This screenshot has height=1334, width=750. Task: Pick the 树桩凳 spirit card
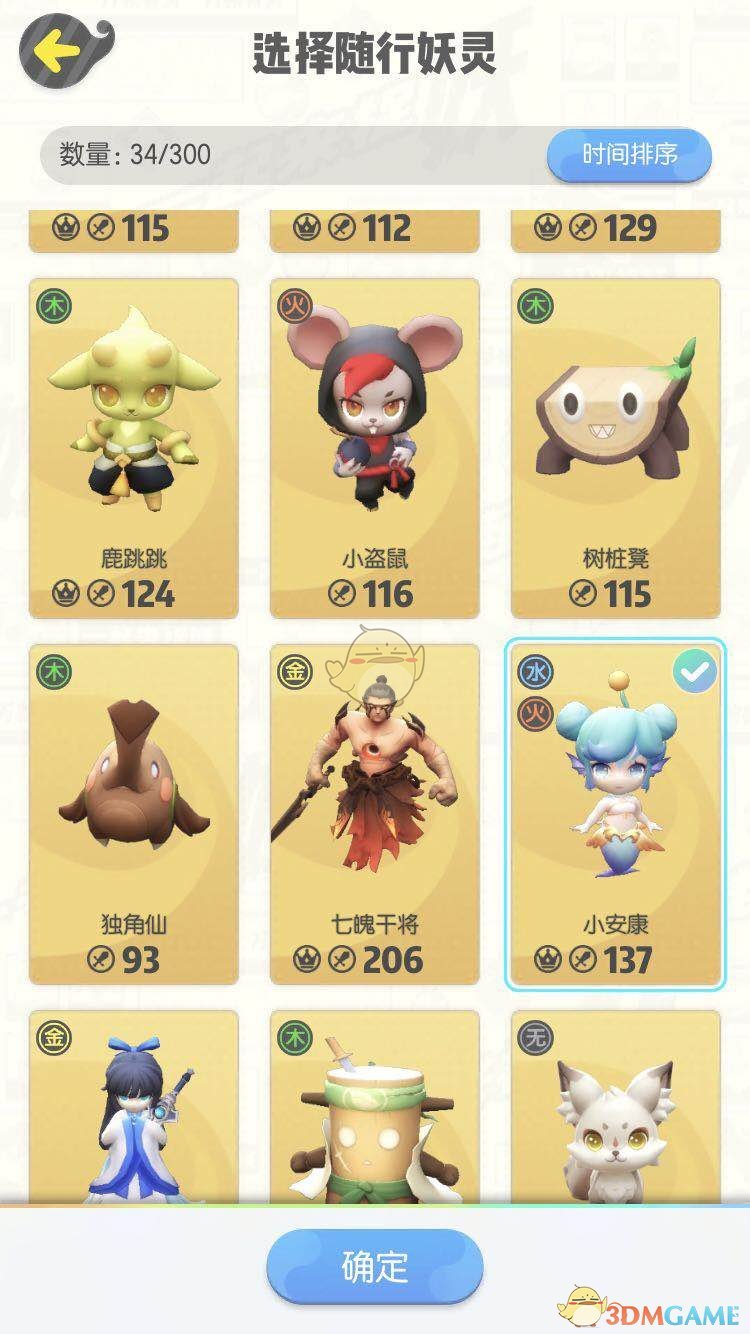click(615, 448)
